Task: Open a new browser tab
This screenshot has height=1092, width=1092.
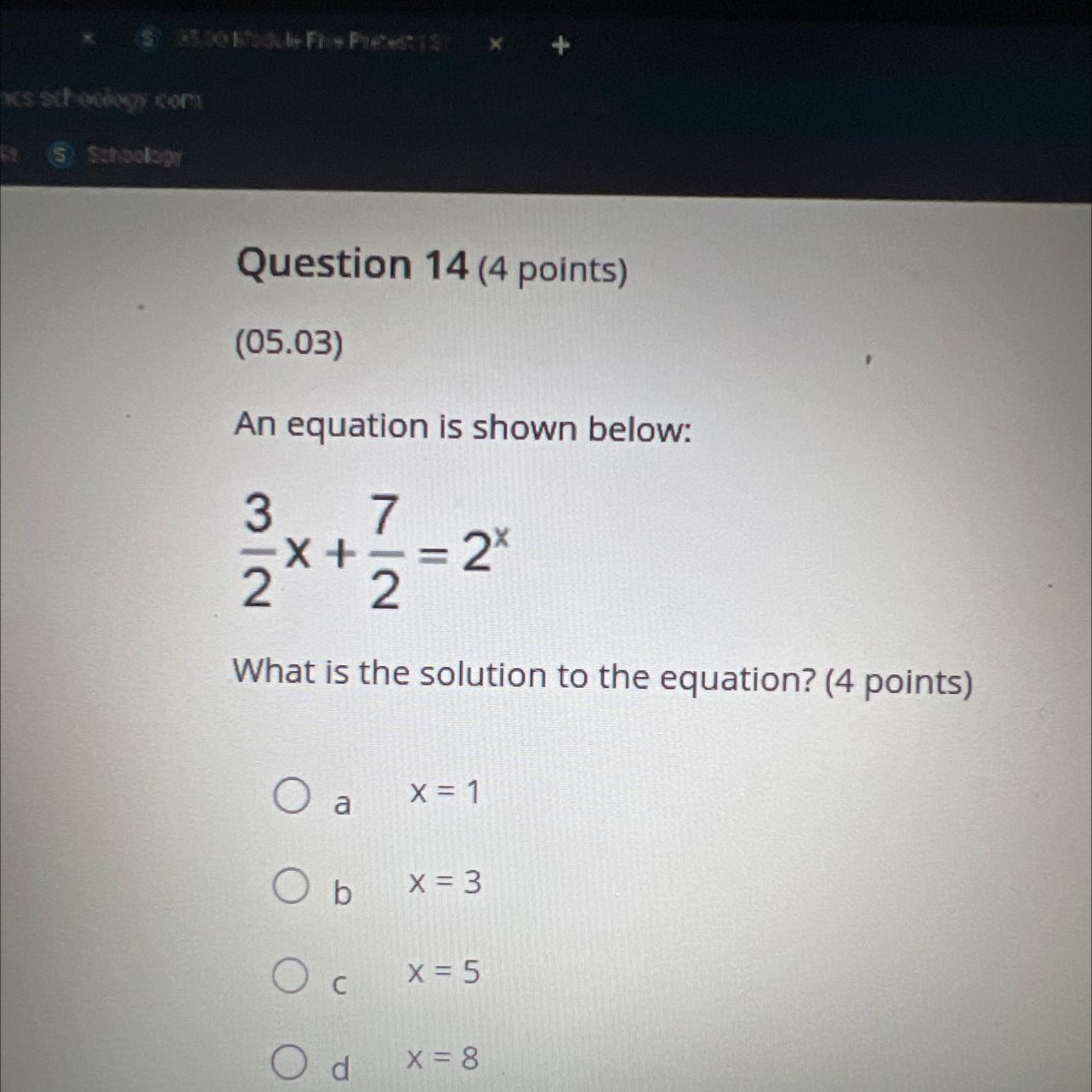Action: pos(560,46)
